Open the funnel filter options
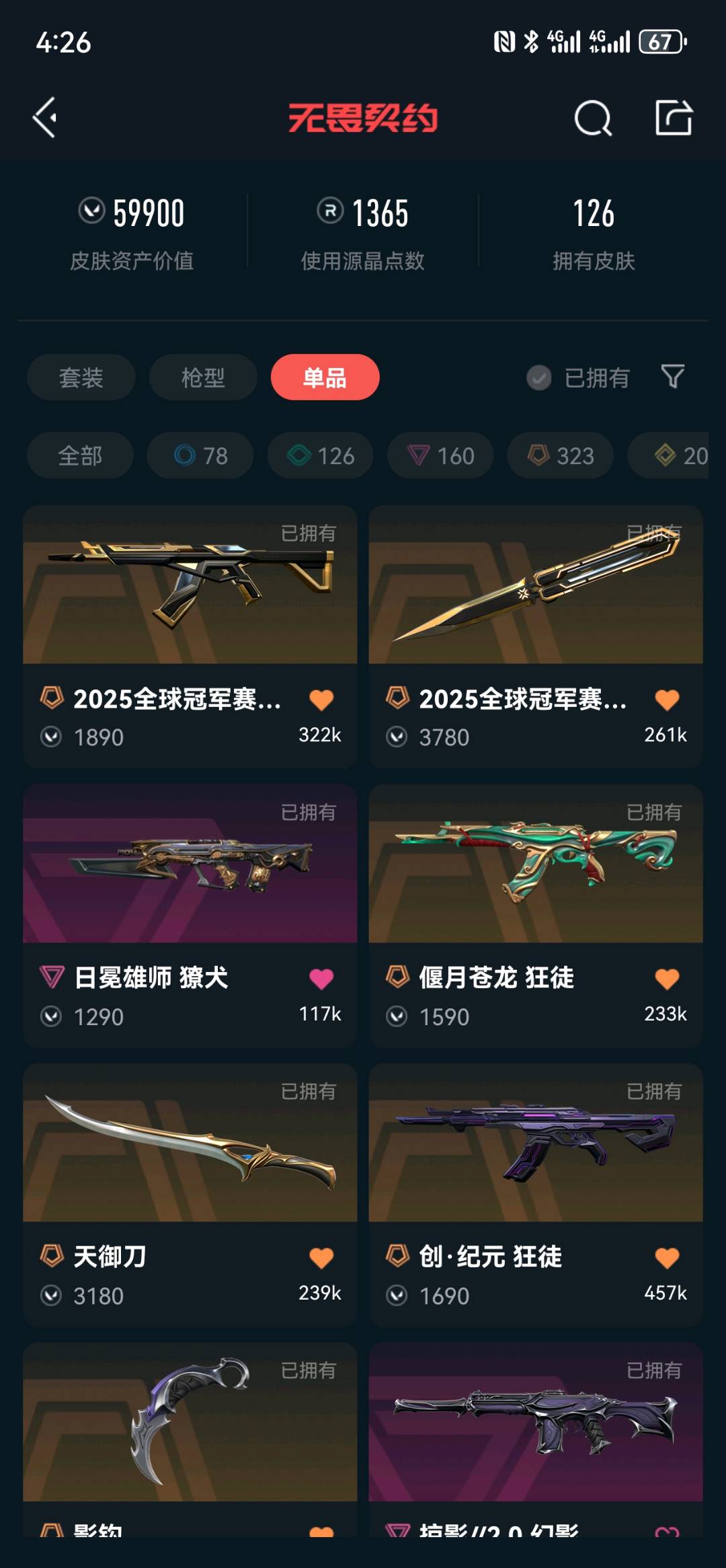This screenshot has width=726, height=1568. pos(673,377)
